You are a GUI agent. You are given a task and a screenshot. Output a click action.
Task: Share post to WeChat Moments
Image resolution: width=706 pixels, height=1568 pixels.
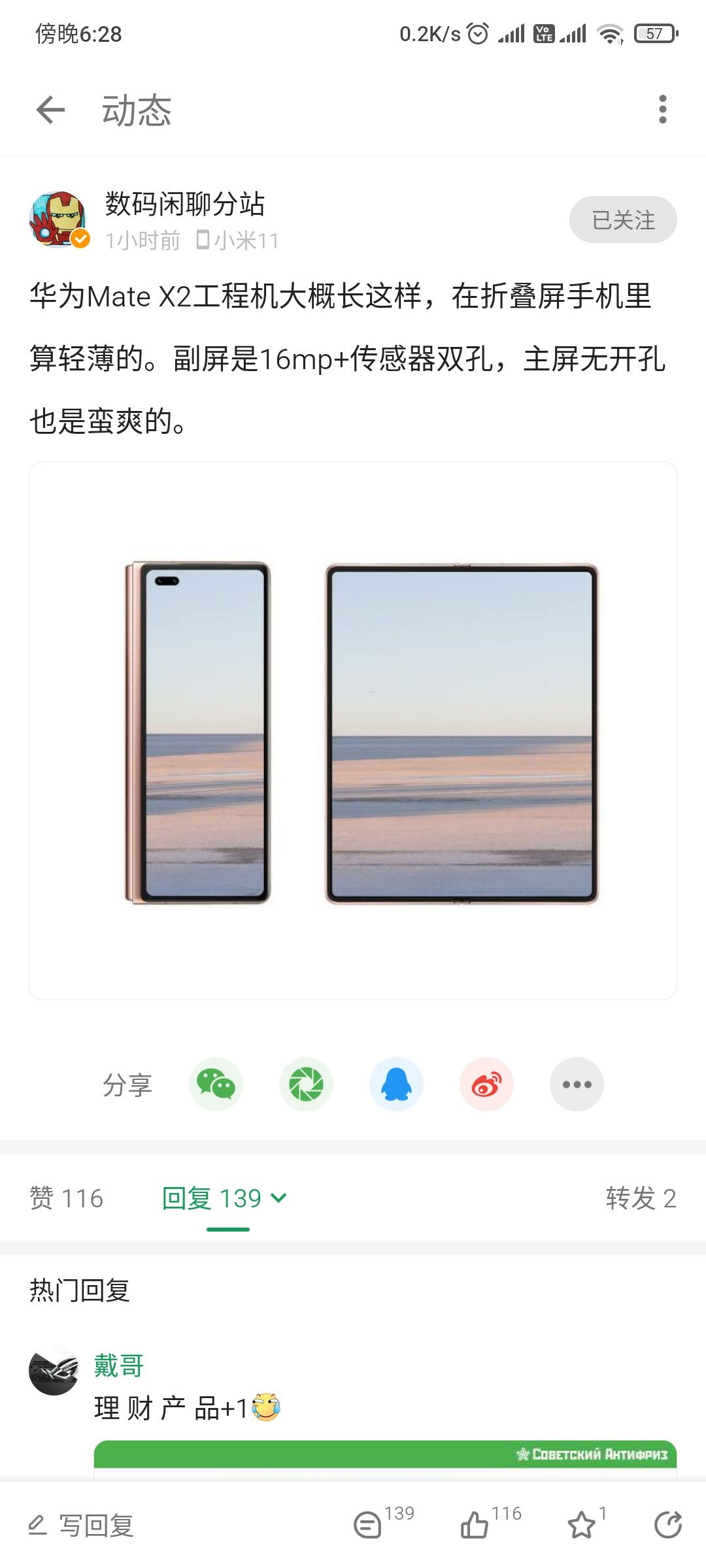coord(306,1084)
